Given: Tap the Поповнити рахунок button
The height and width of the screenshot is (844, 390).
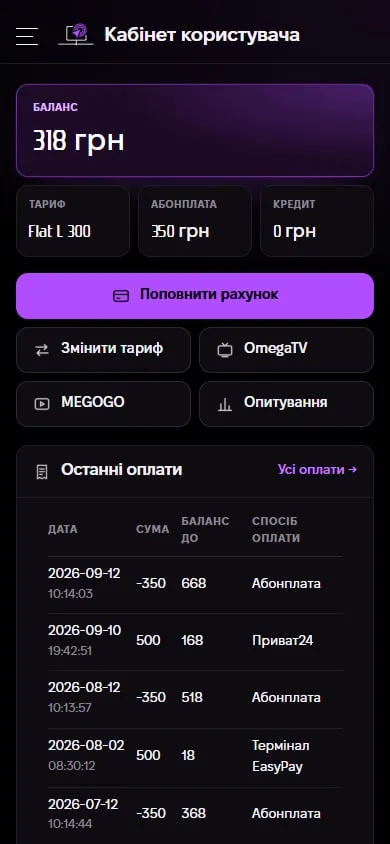Looking at the screenshot, I should coord(195,296).
